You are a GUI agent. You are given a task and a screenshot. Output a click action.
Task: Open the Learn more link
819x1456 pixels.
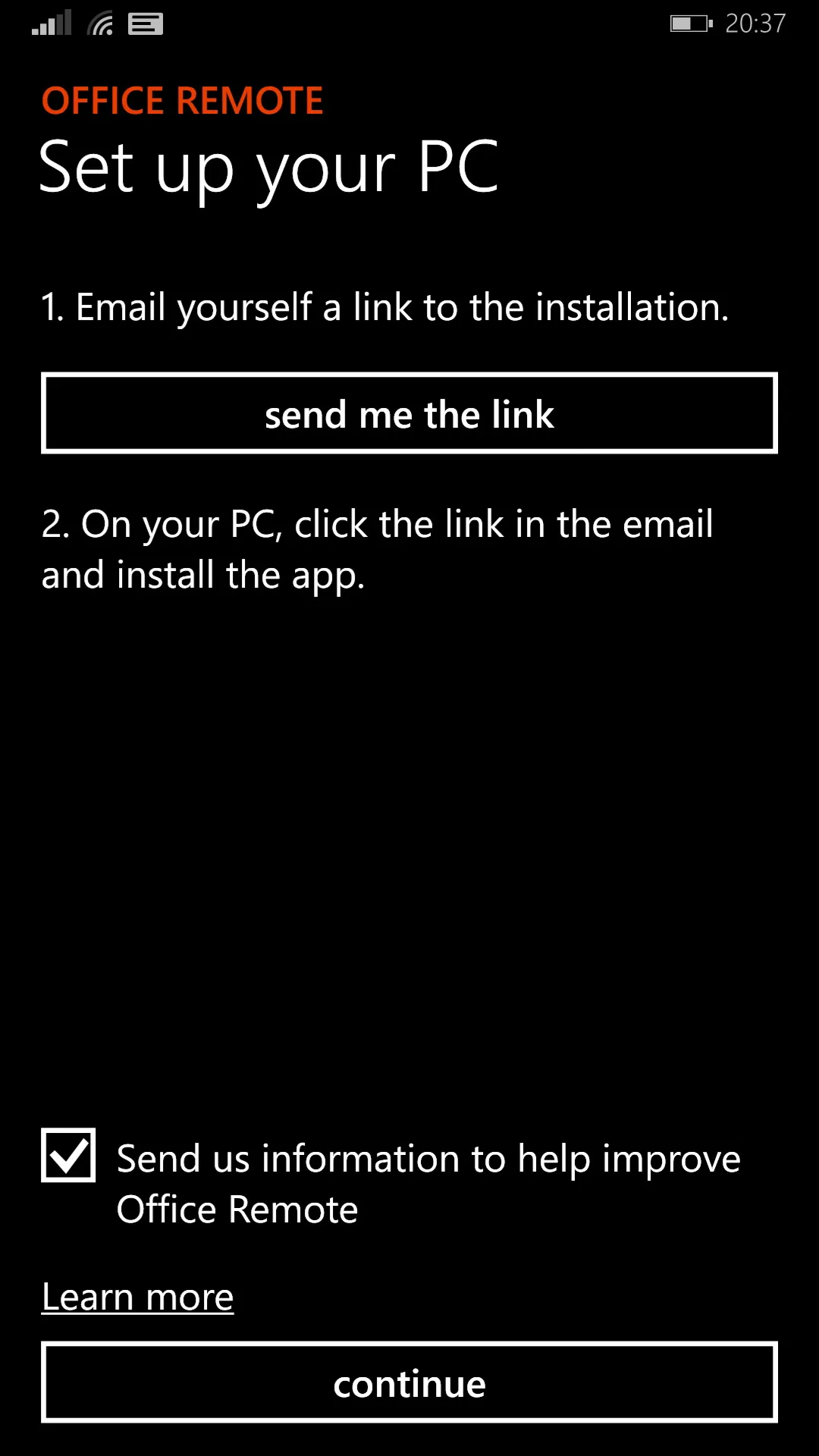pyautogui.click(x=137, y=1297)
